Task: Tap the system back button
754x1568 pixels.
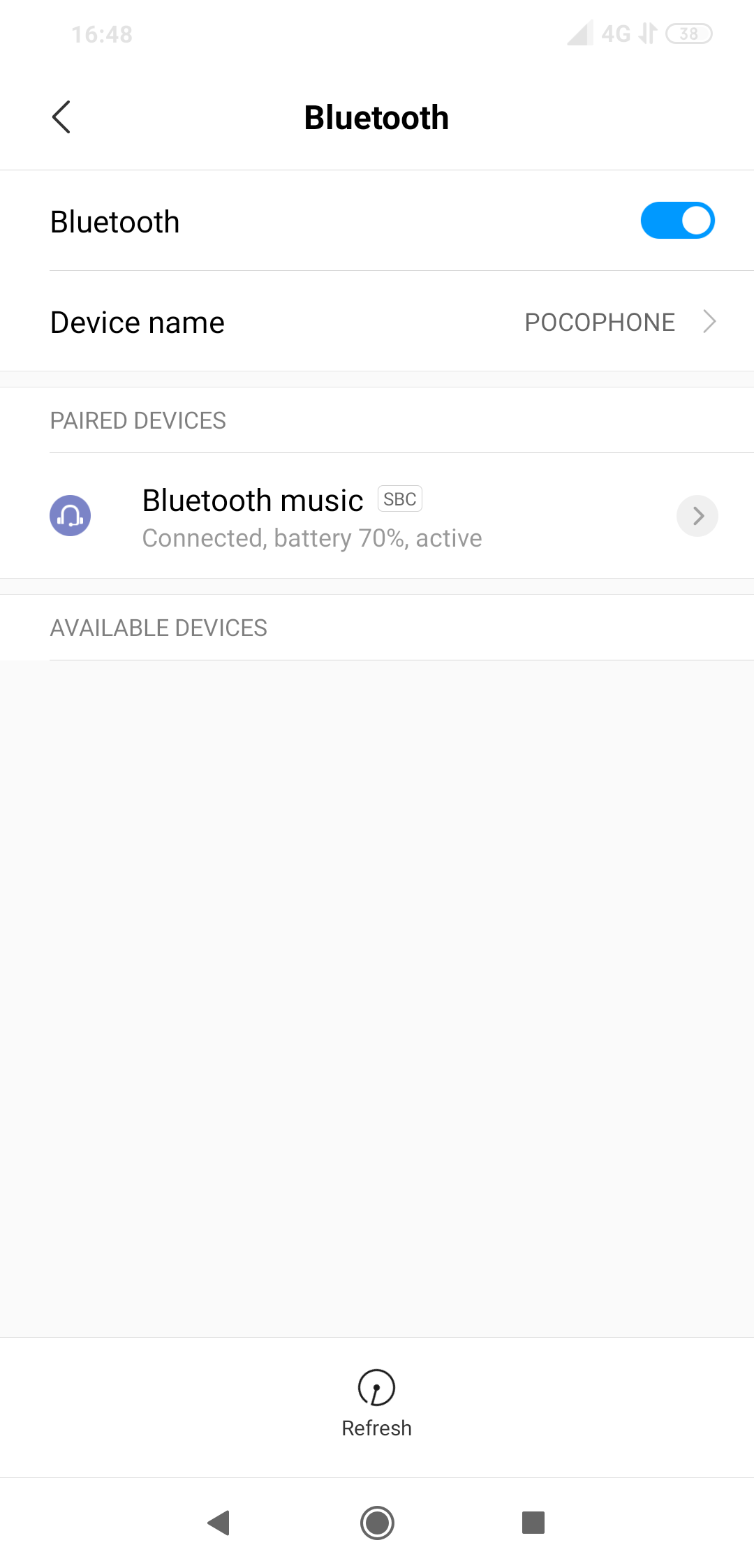Action: [219, 1523]
